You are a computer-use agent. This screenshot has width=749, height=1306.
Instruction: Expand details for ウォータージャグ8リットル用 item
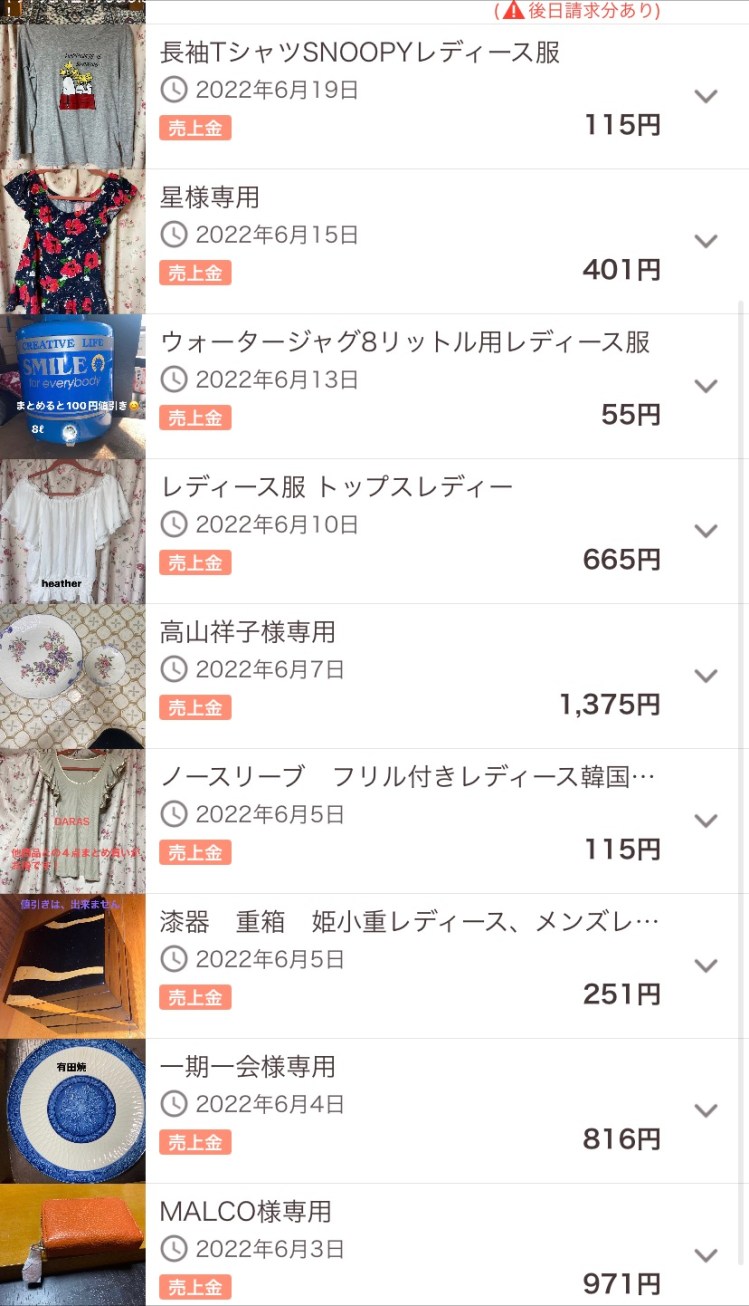[706, 386]
